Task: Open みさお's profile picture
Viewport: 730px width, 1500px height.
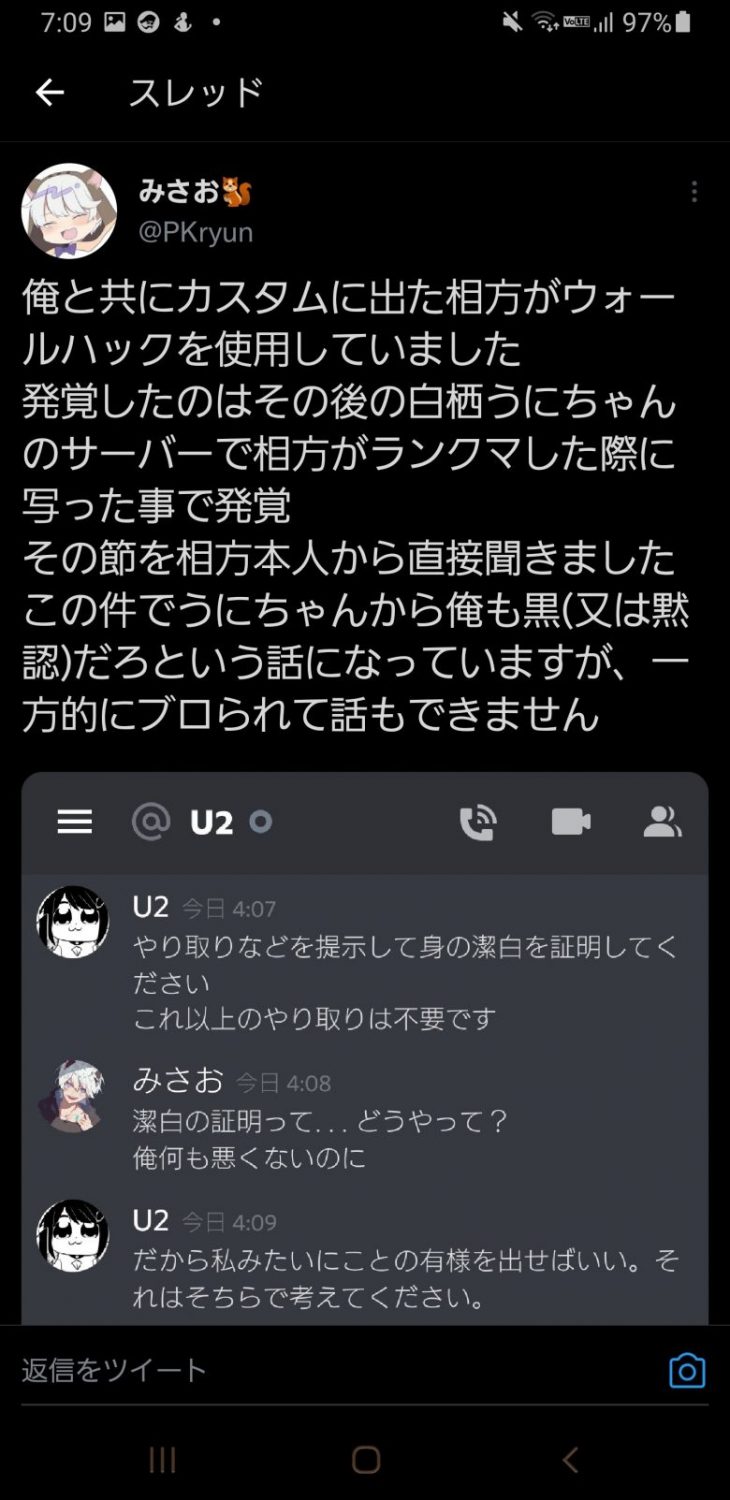Action: [69, 211]
